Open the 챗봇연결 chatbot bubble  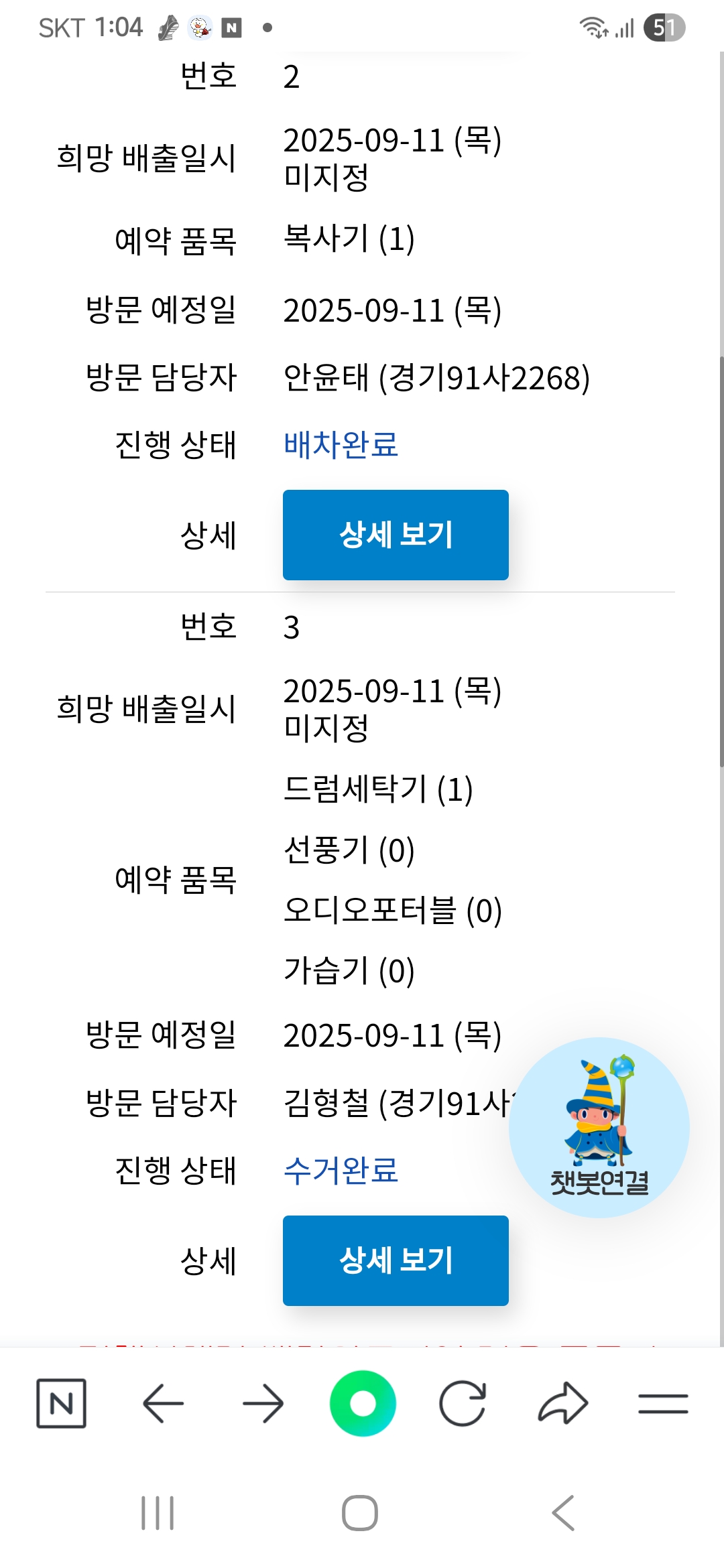599,1127
